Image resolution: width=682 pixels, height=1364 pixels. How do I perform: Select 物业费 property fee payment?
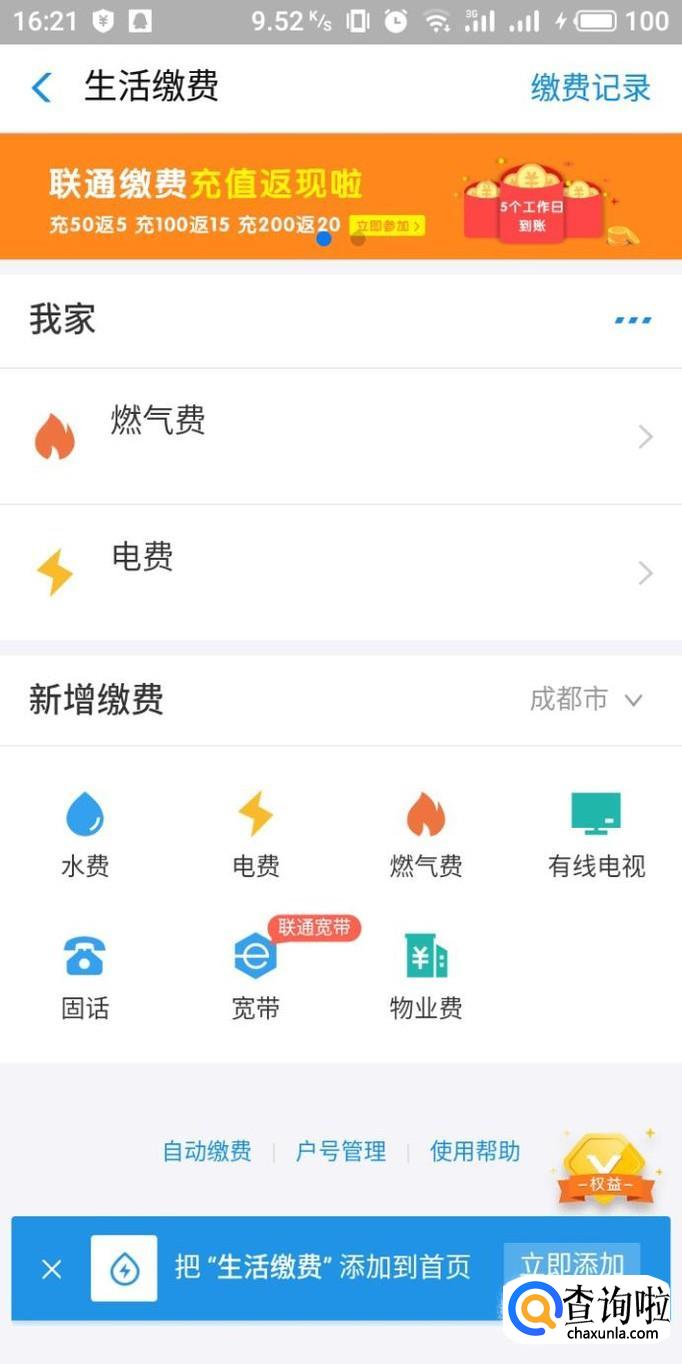tap(426, 976)
